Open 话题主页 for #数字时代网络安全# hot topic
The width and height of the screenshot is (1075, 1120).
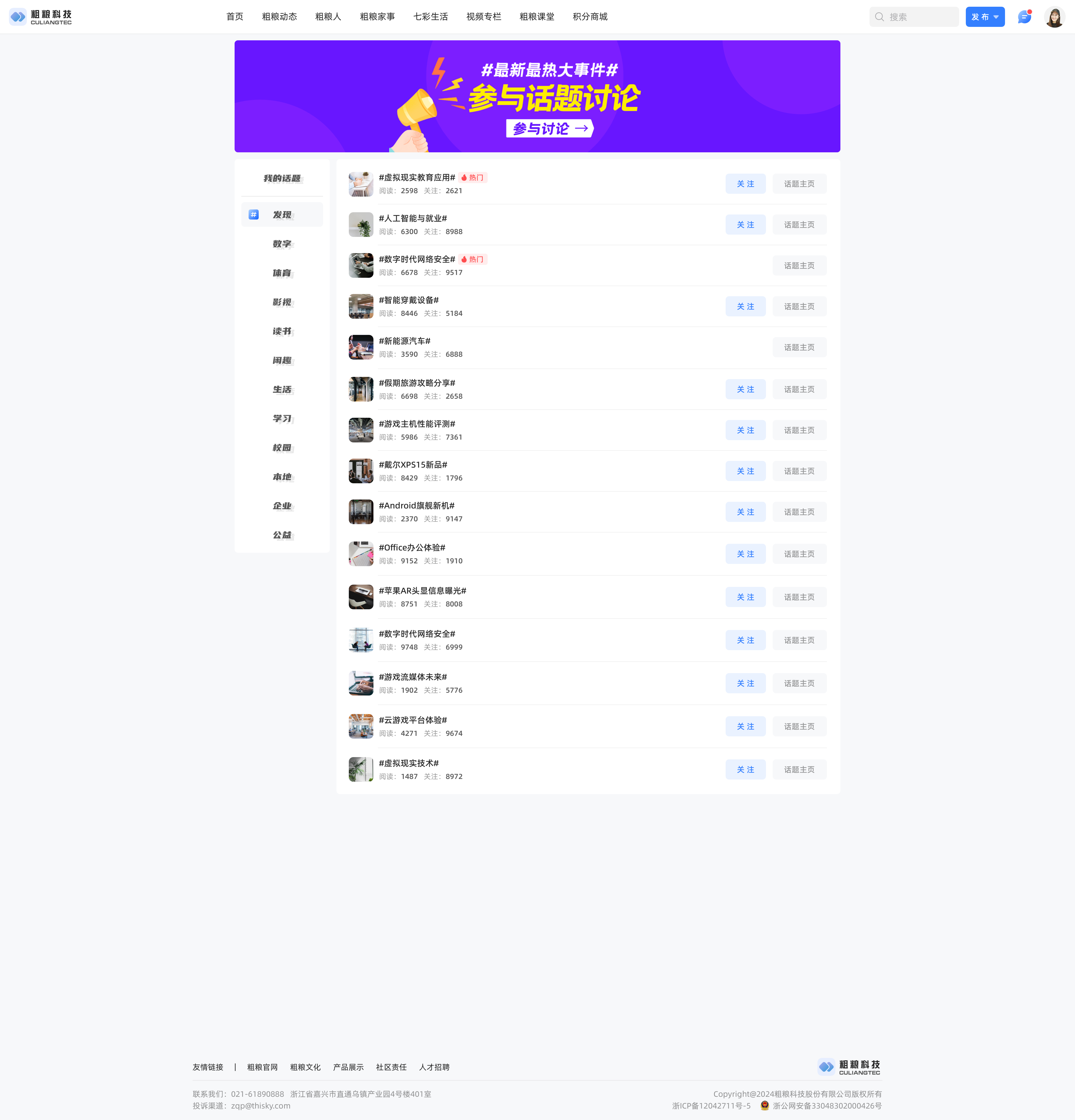click(798, 266)
